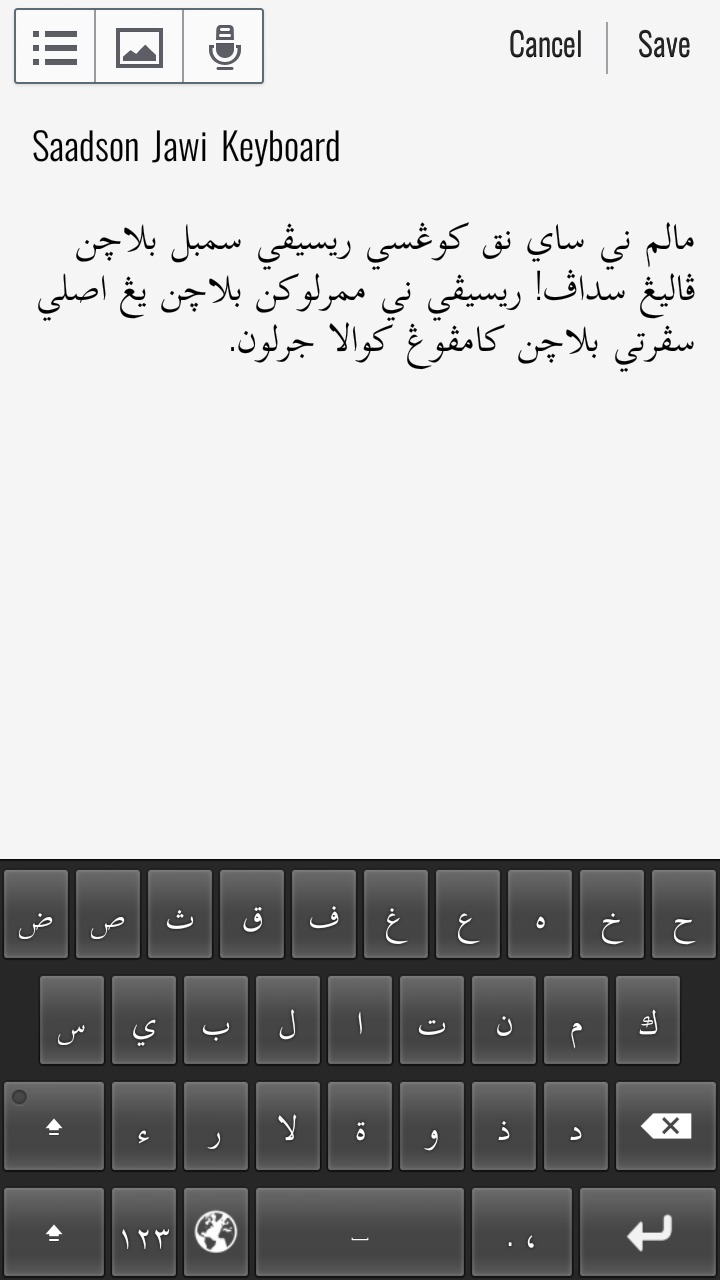
Task: Tap the period and comma key
Action: [x=522, y=1233]
